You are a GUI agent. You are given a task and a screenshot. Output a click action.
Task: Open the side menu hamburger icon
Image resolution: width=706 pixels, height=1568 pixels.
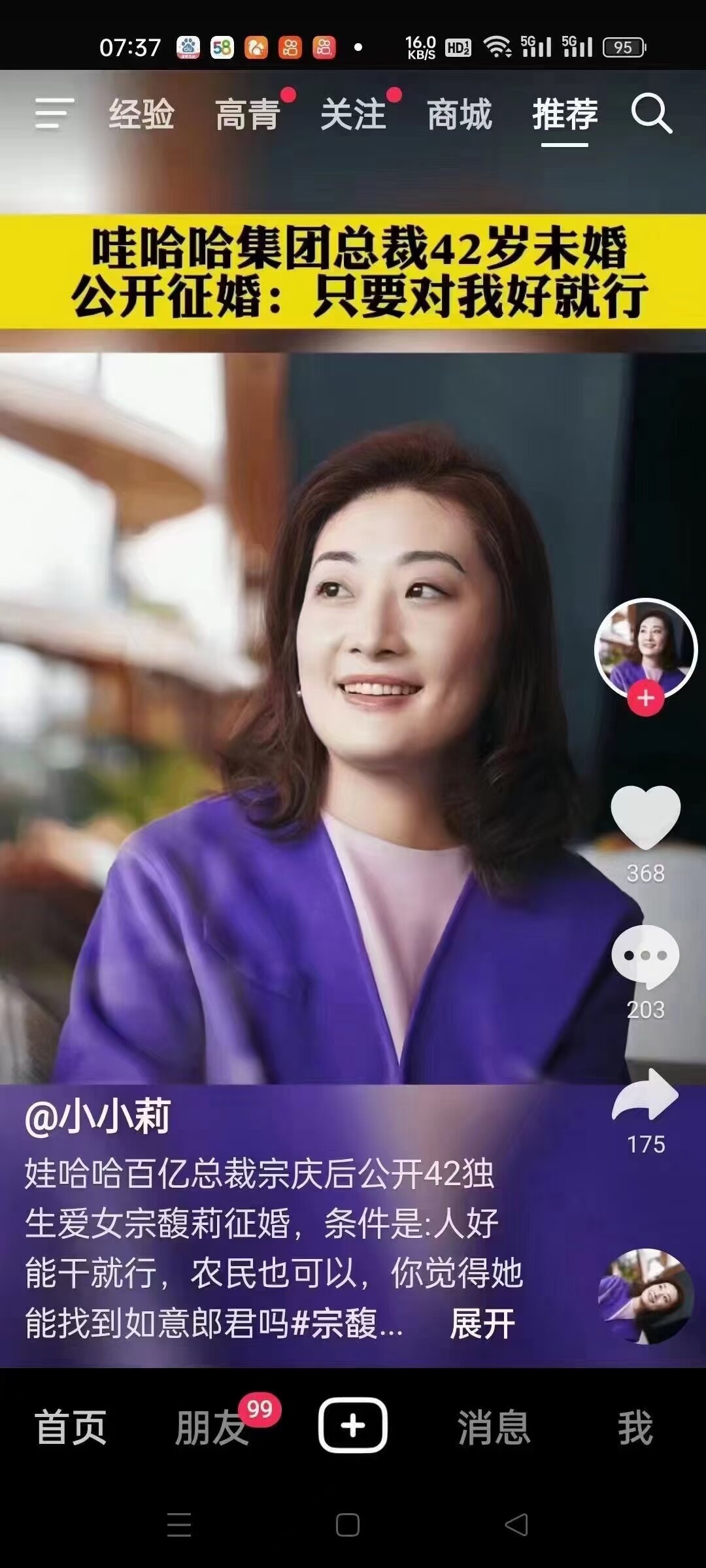click(x=54, y=114)
